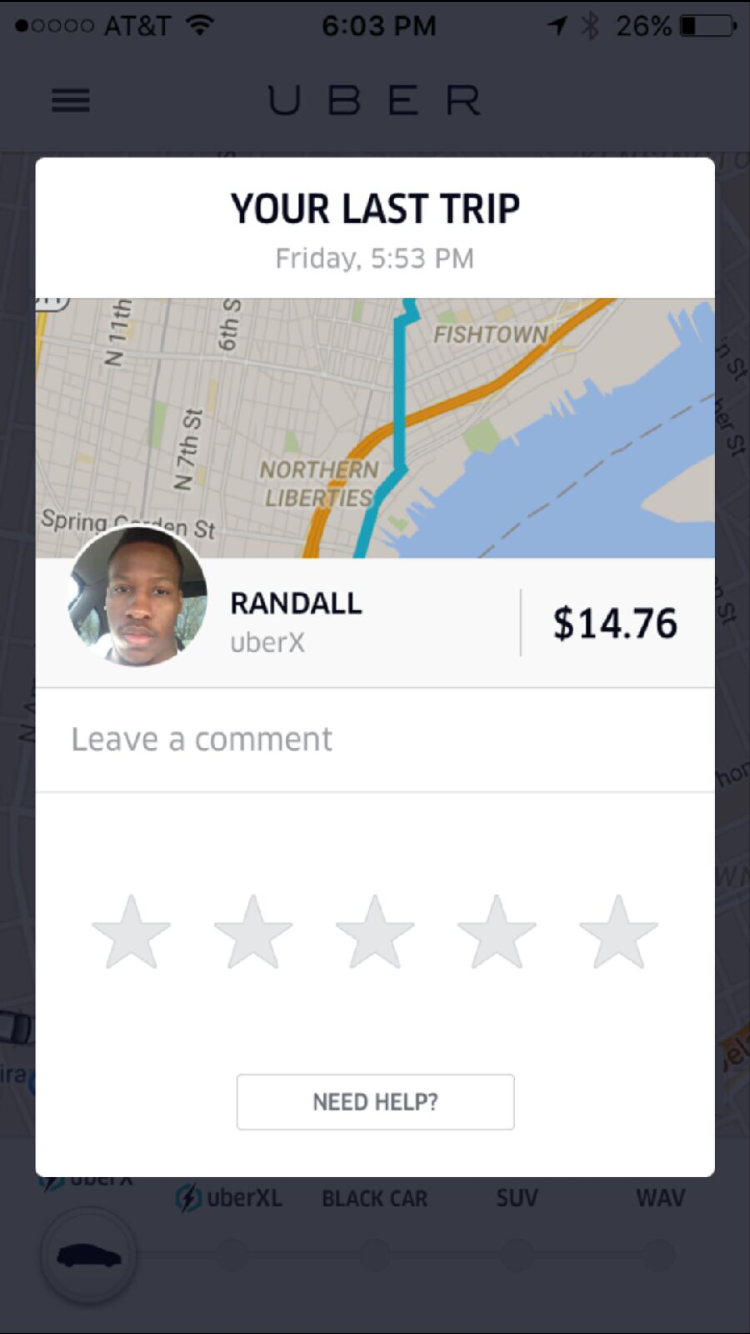Tap the NEED HELP? button
The width and height of the screenshot is (750, 1334).
click(375, 1102)
